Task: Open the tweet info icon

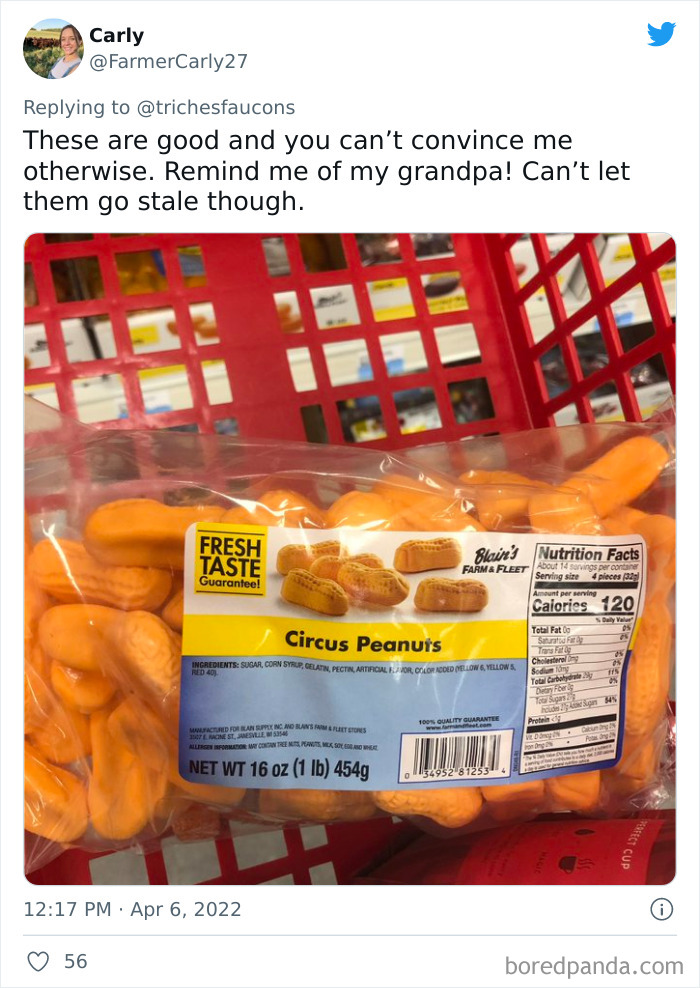Action: [661, 909]
